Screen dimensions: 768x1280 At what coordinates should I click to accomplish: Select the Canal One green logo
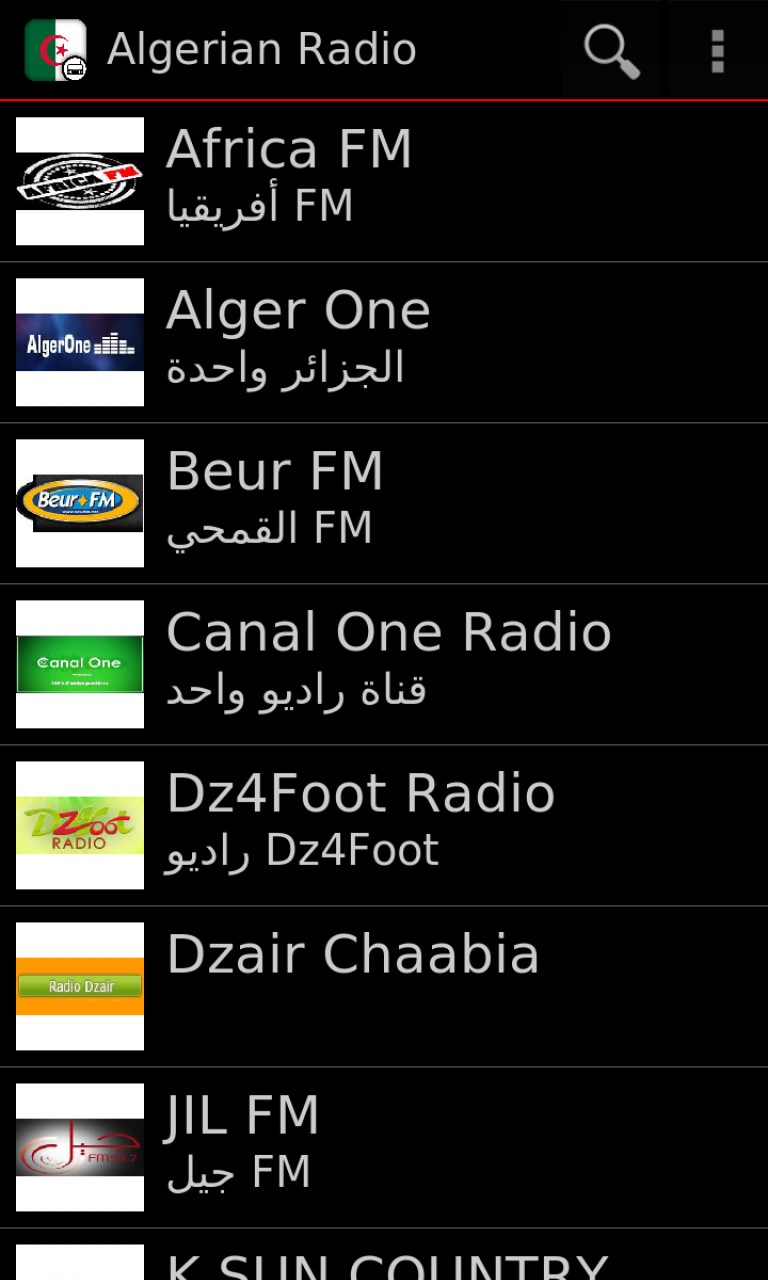coord(79,663)
